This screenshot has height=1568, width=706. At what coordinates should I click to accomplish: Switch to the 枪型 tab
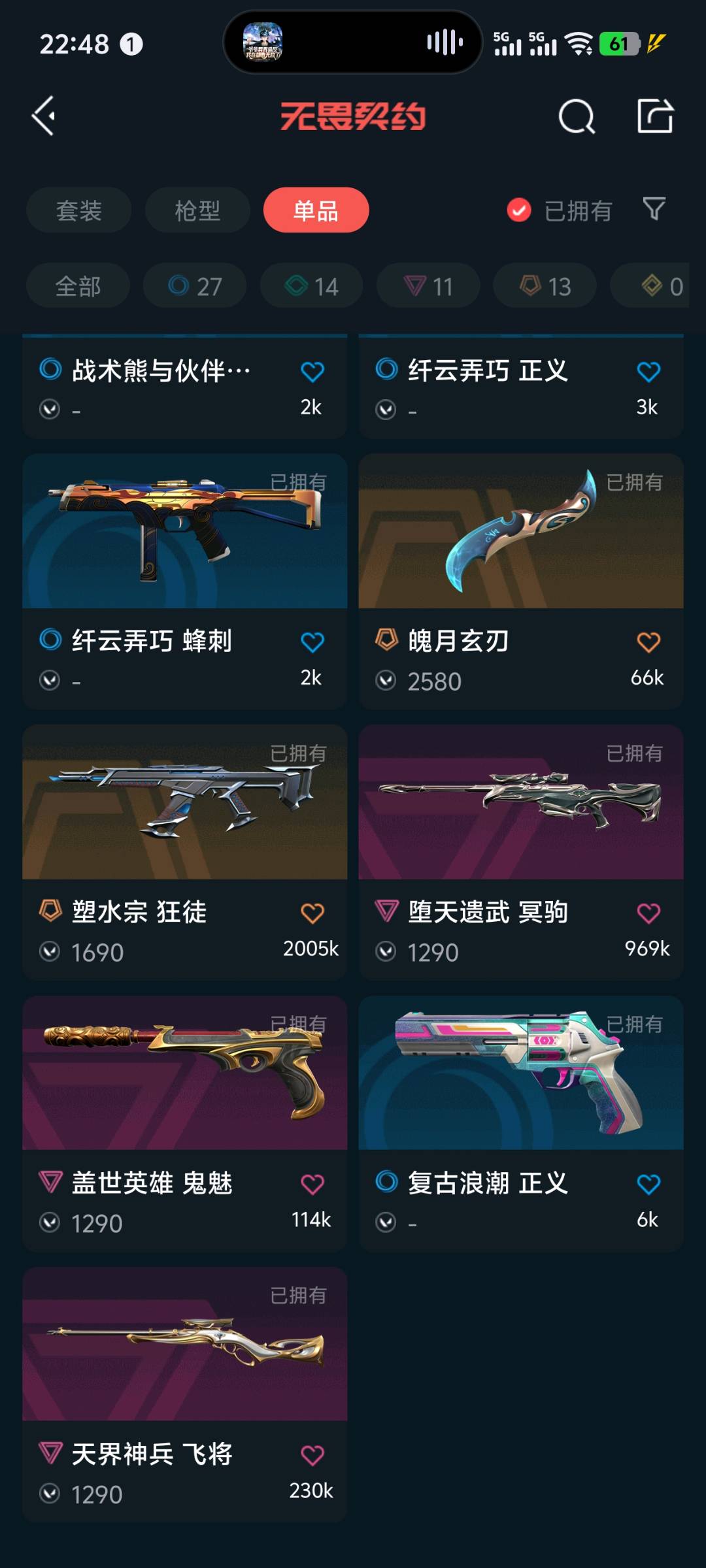(197, 210)
